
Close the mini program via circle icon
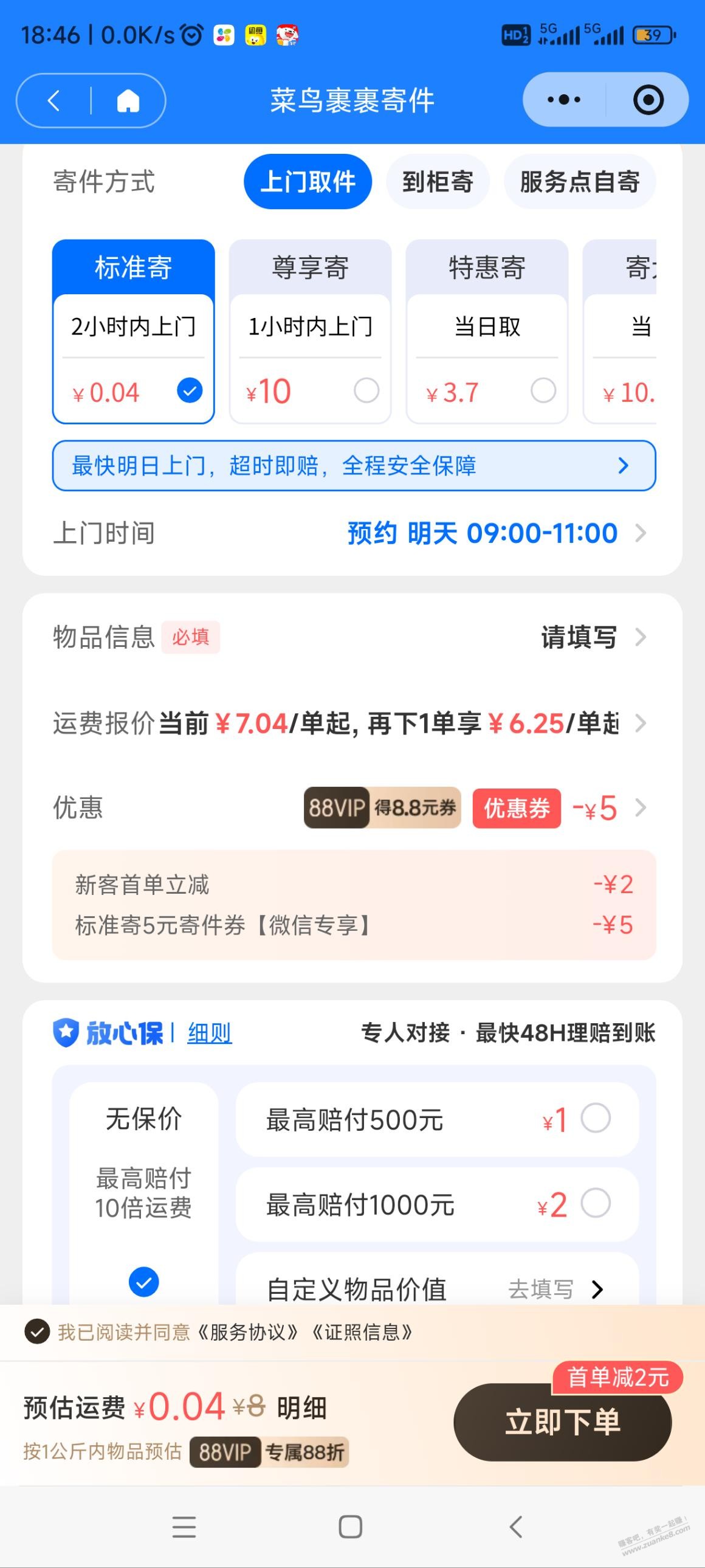click(x=648, y=100)
